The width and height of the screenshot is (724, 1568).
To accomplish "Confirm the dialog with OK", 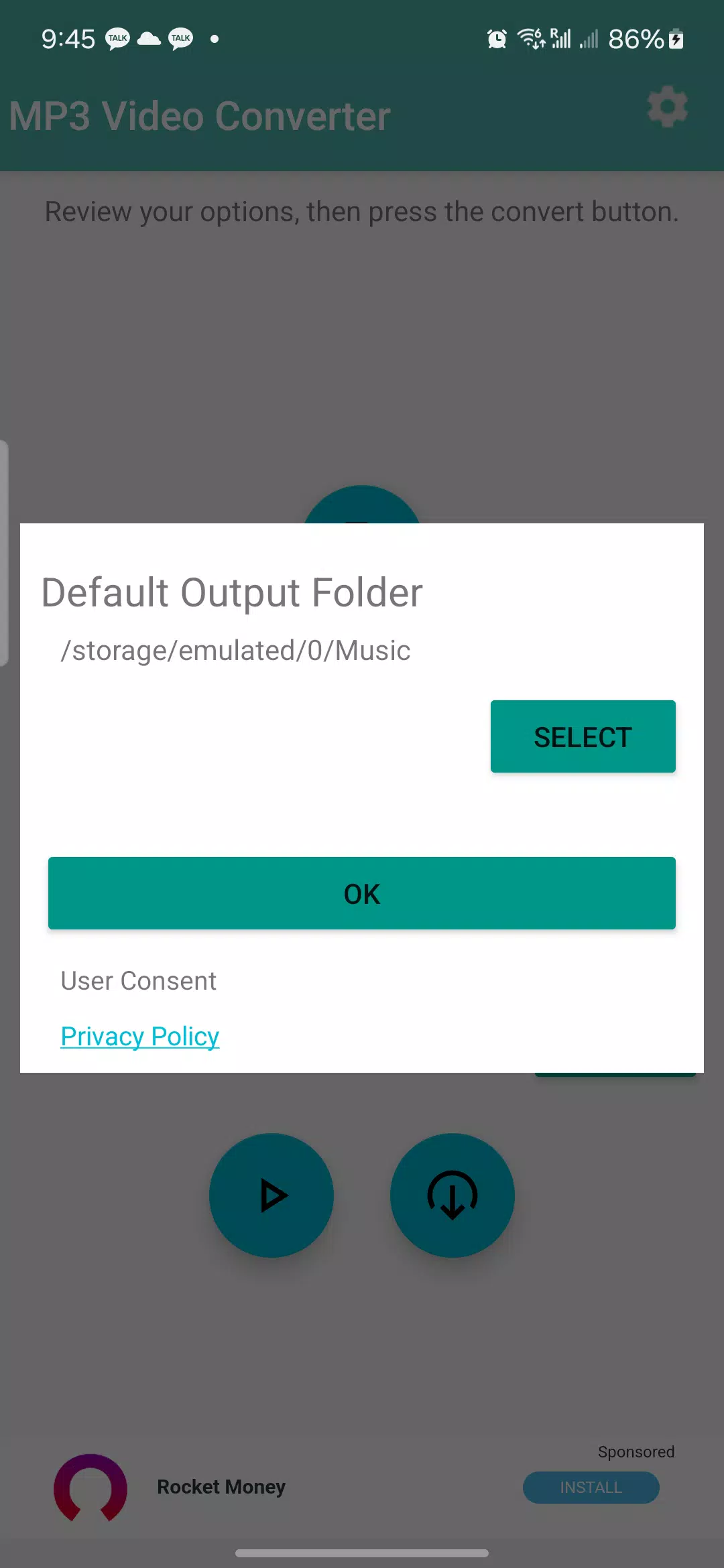I will point(362,893).
